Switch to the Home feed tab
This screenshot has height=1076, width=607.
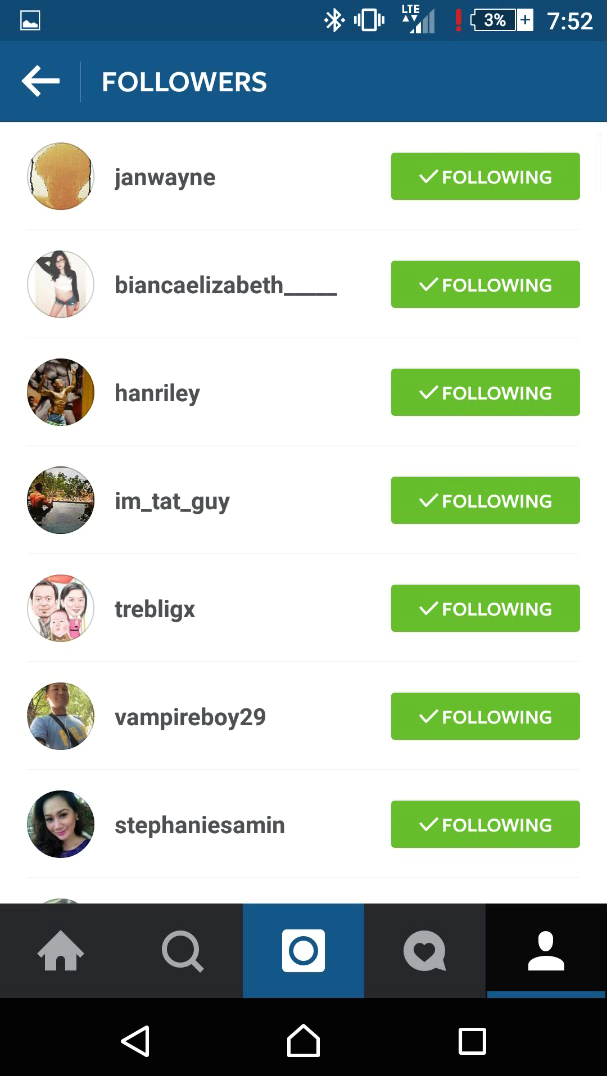[60, 951]
